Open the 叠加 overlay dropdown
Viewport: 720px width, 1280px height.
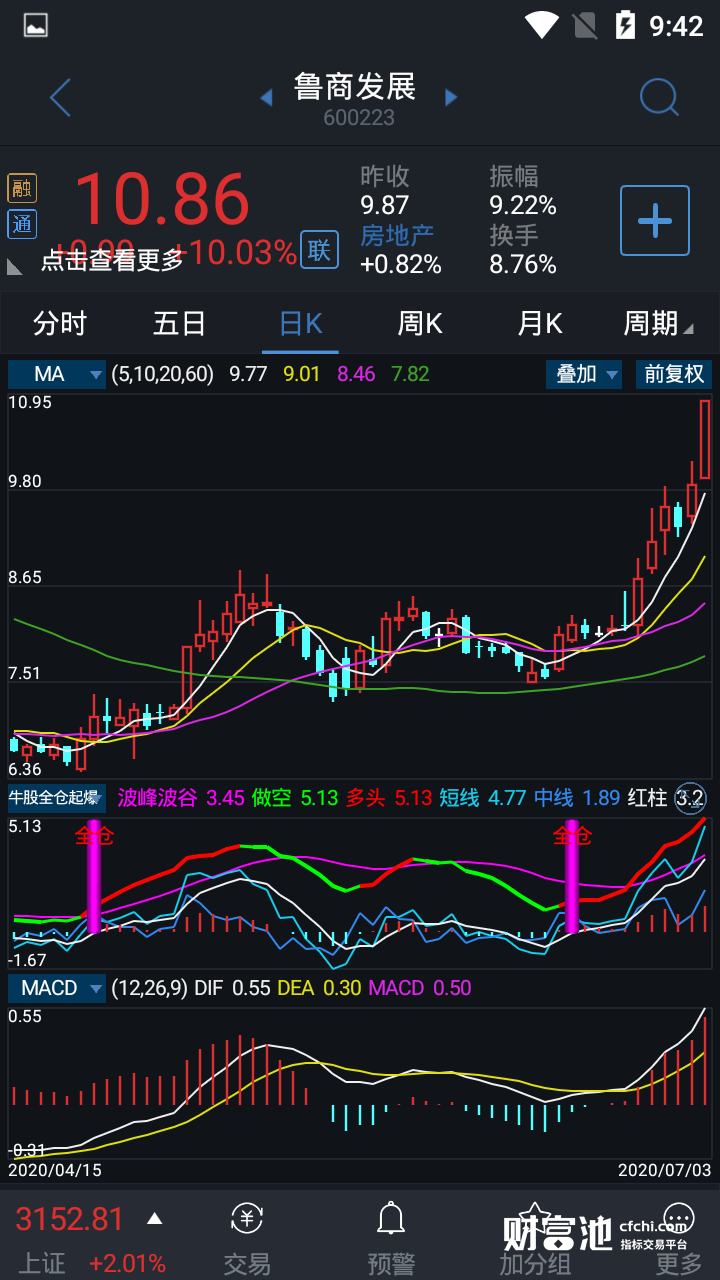pos(584,375)
